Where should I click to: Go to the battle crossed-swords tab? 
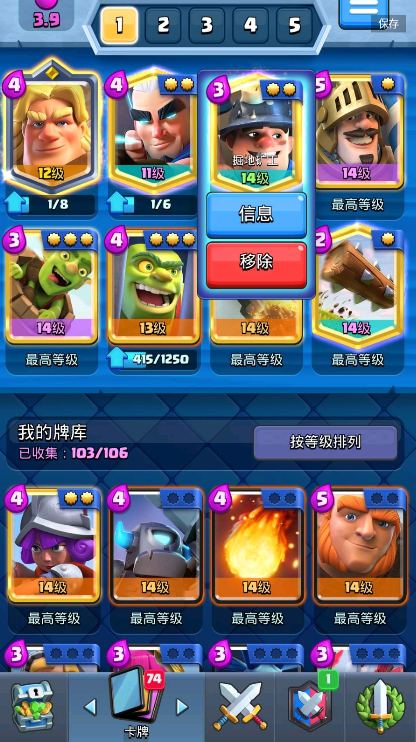tap(240, 707)
